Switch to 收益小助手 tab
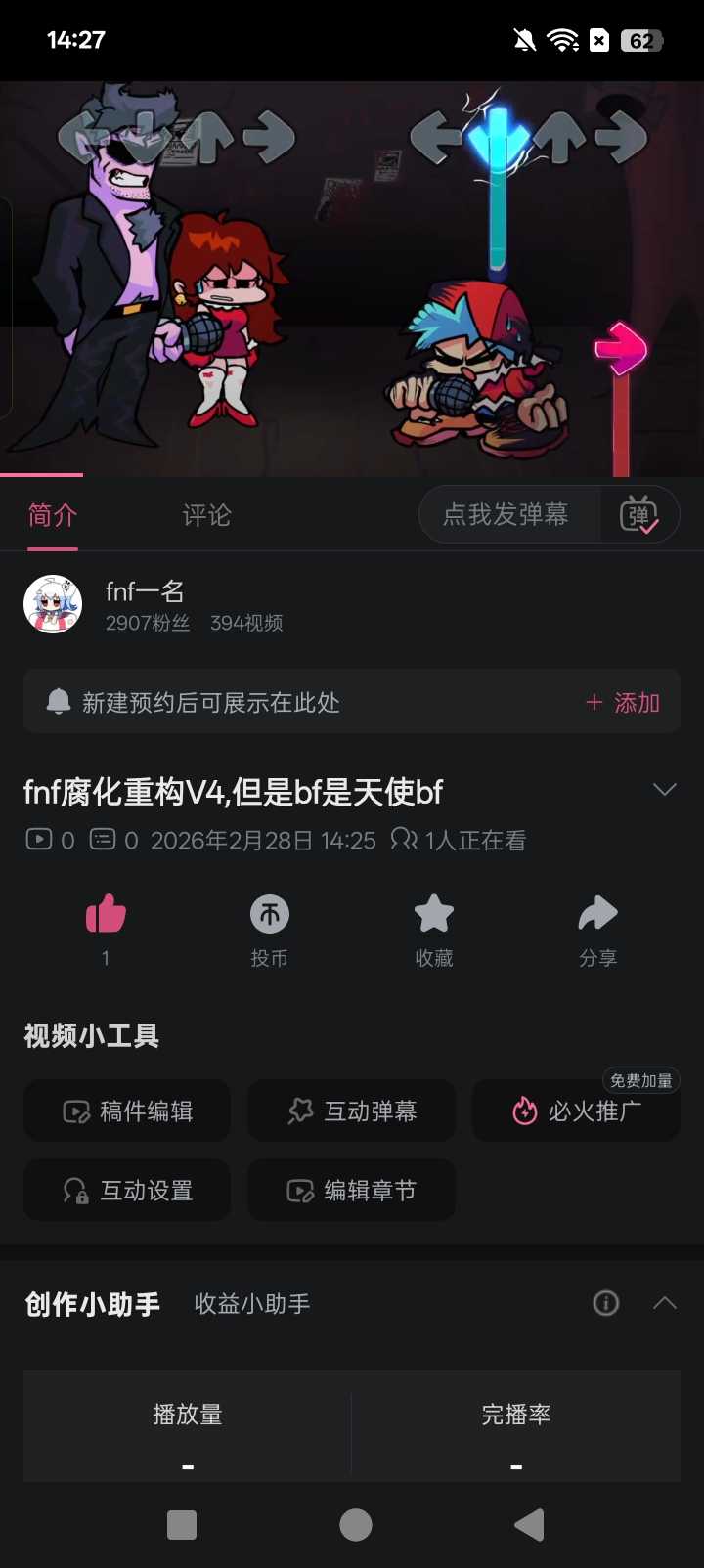Viewport: 704px width, 1568px height. (252, 1304)
